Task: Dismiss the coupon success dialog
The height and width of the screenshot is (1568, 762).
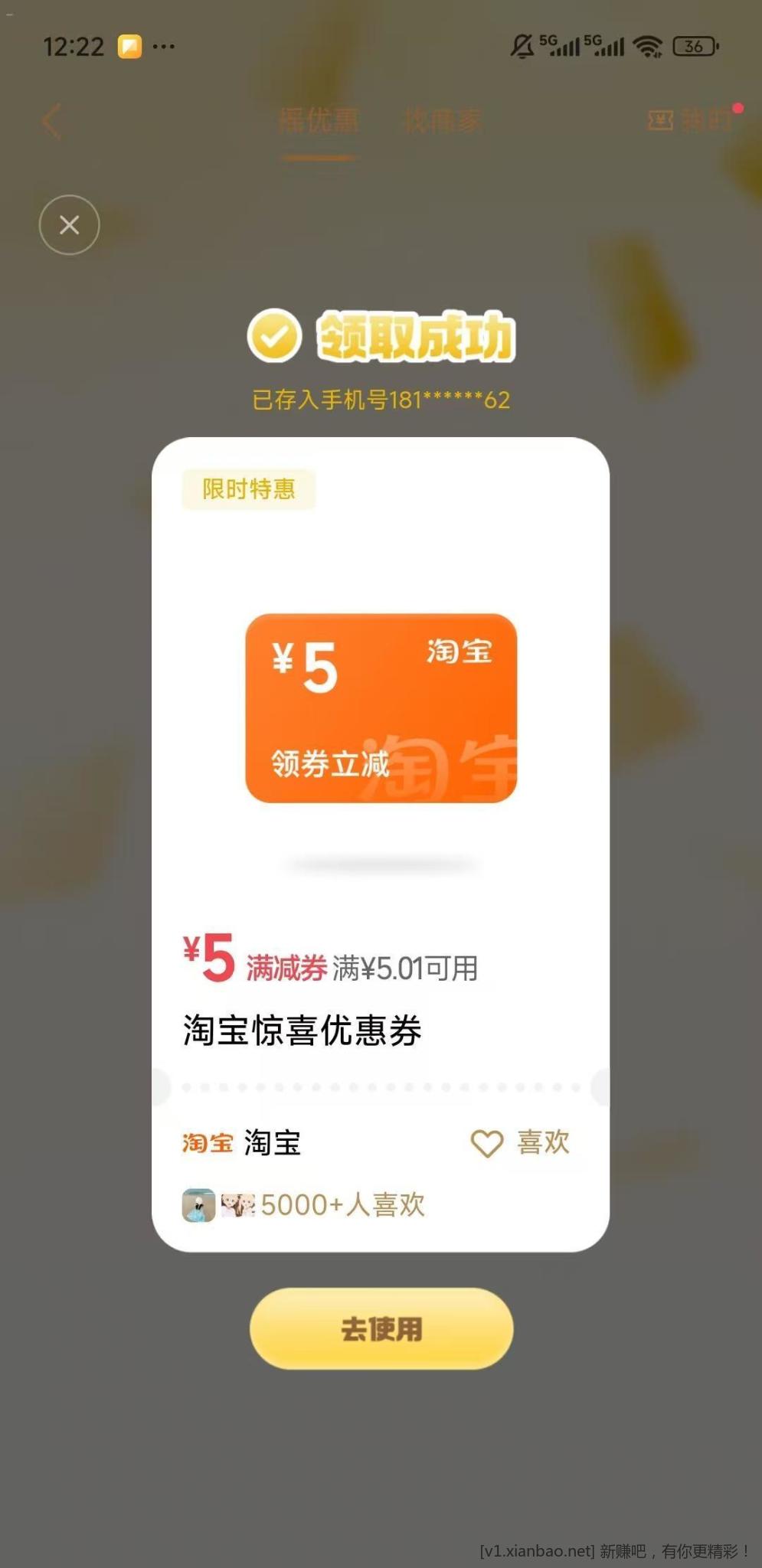Action: click(x=69, y=225)
